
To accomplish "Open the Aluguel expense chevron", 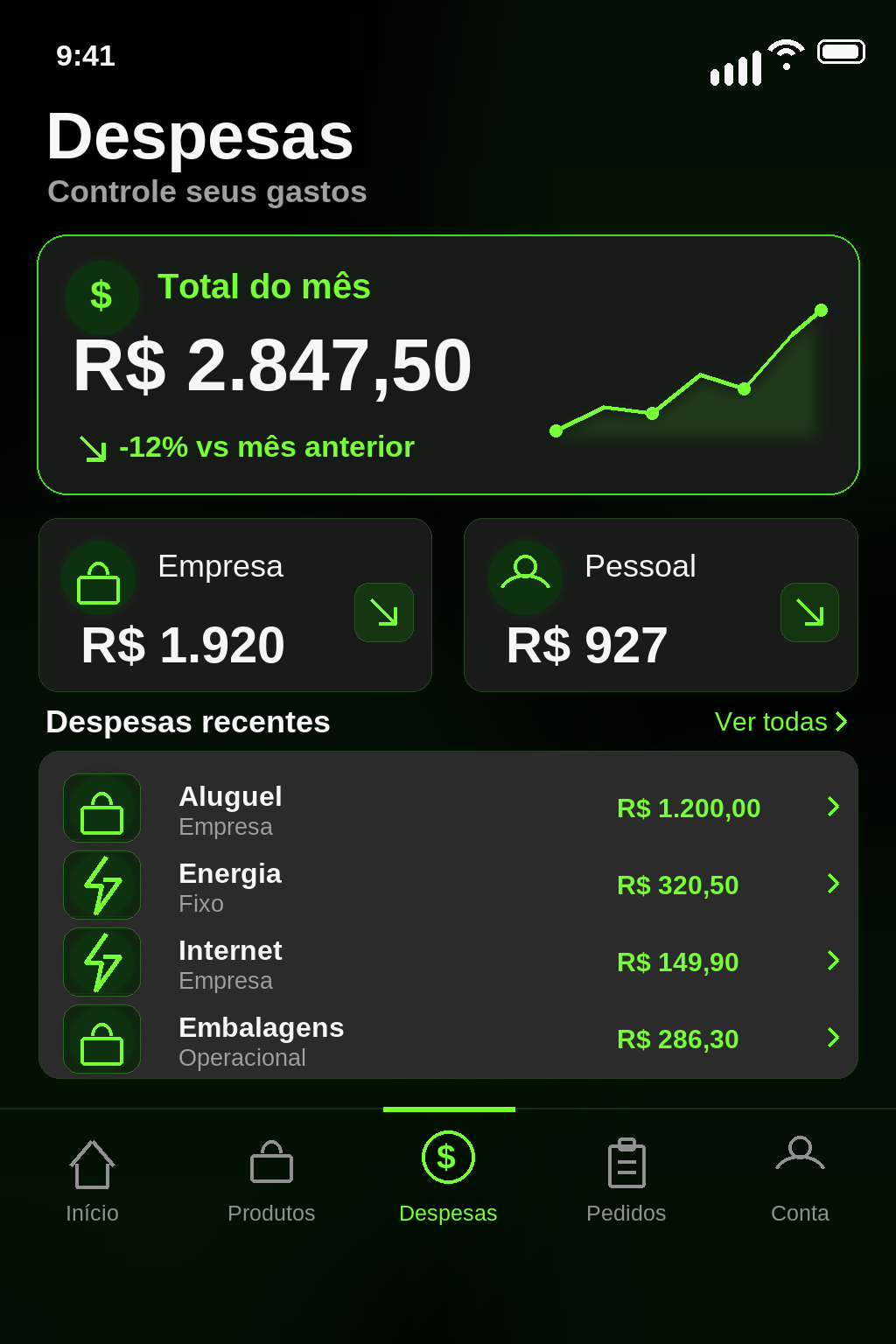I will pyautogui.click(x=832, y=808).
